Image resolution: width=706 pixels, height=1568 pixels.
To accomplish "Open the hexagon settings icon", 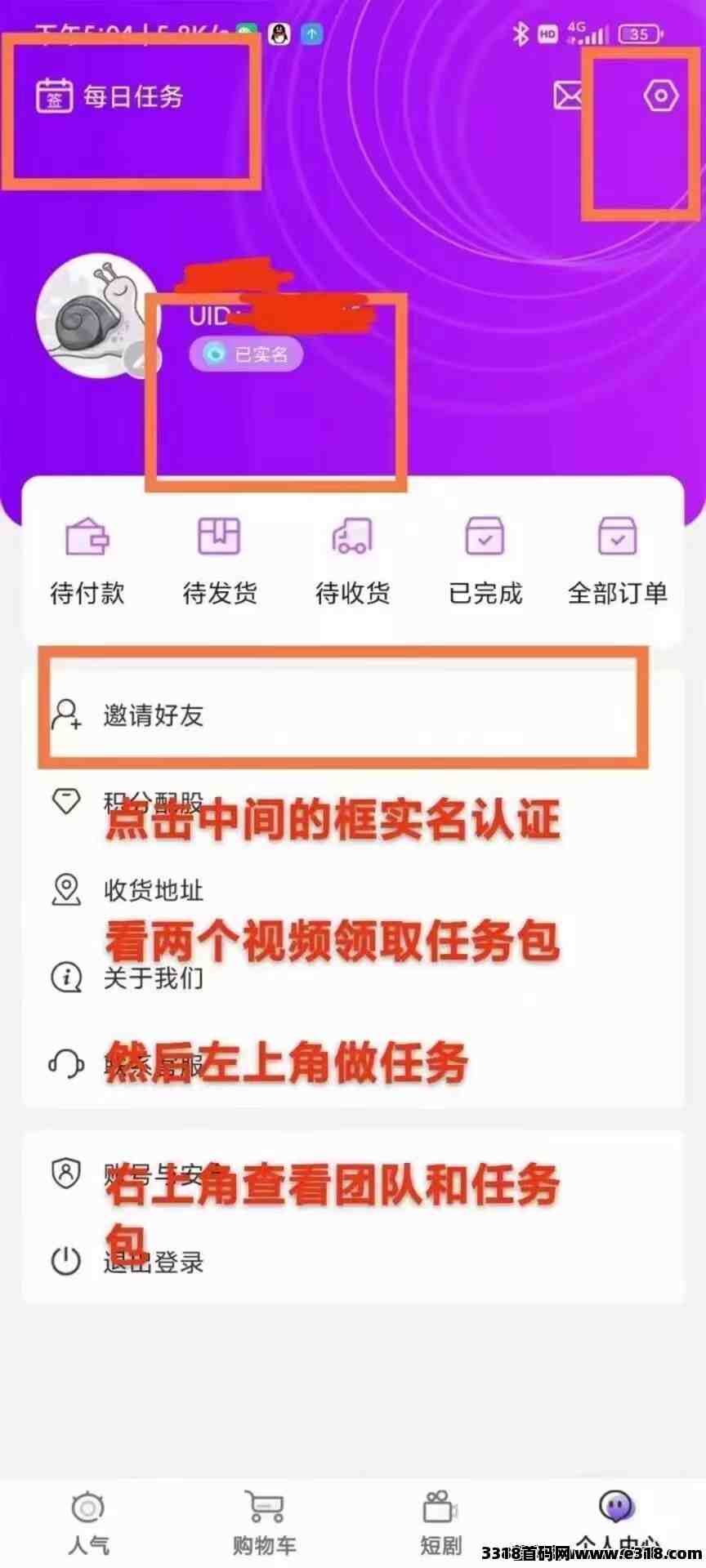I will (x=660, y=96).
